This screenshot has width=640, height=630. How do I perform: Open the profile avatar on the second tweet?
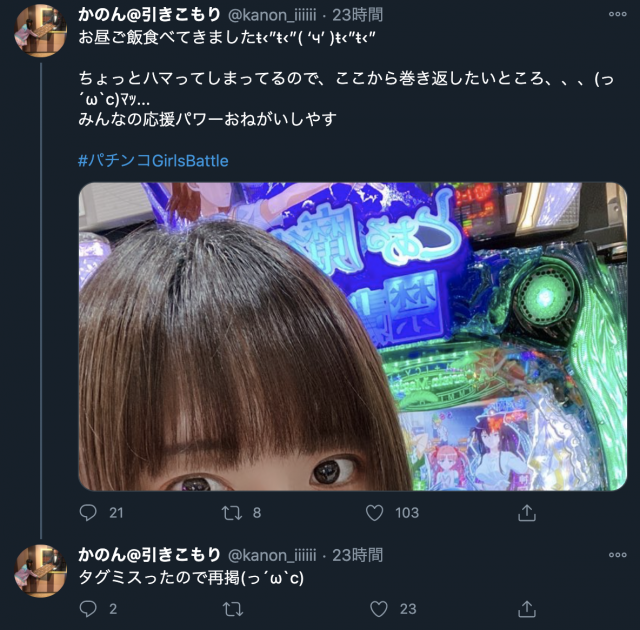(40, 570)
